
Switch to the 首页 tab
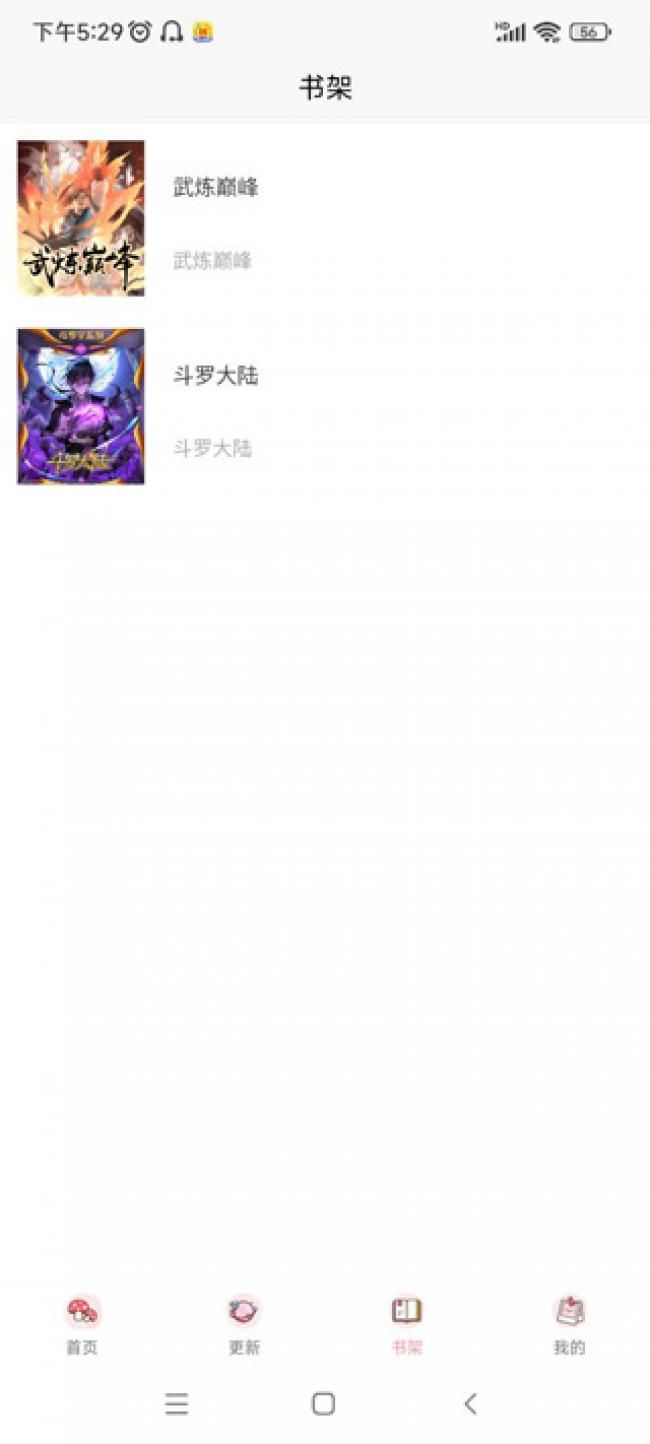[x=82, y=1324]
